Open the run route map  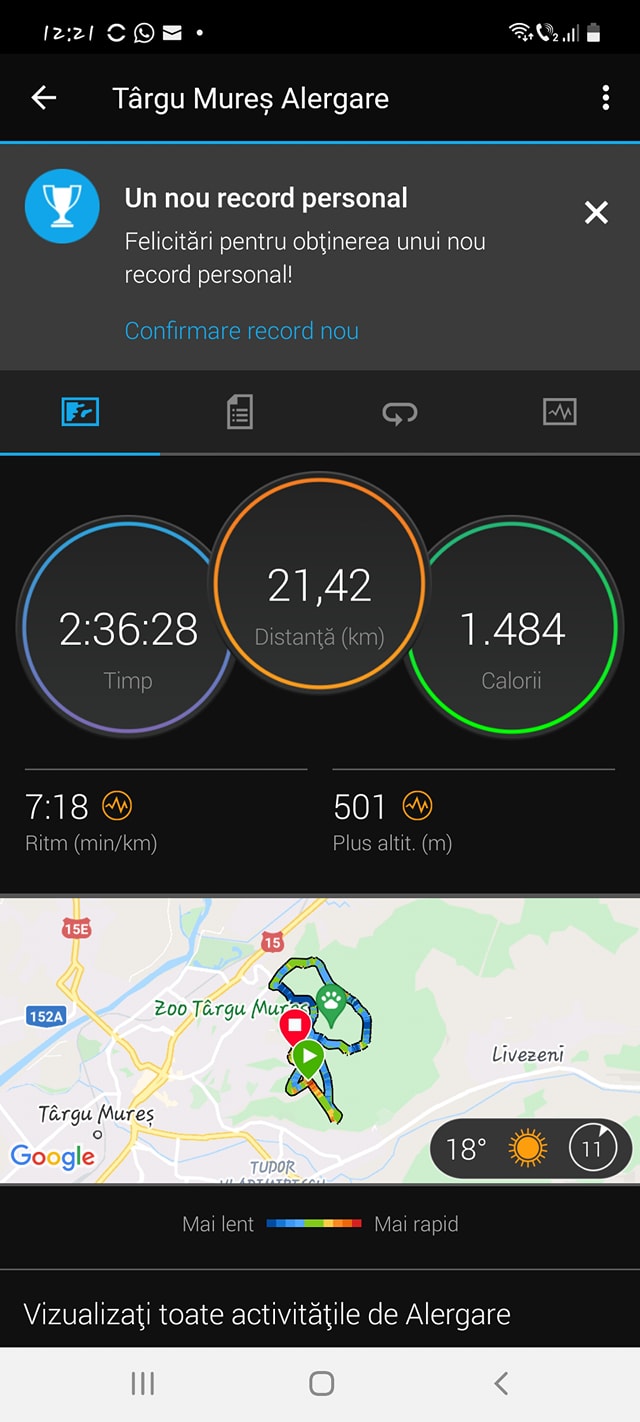(x=320, y=1040)
